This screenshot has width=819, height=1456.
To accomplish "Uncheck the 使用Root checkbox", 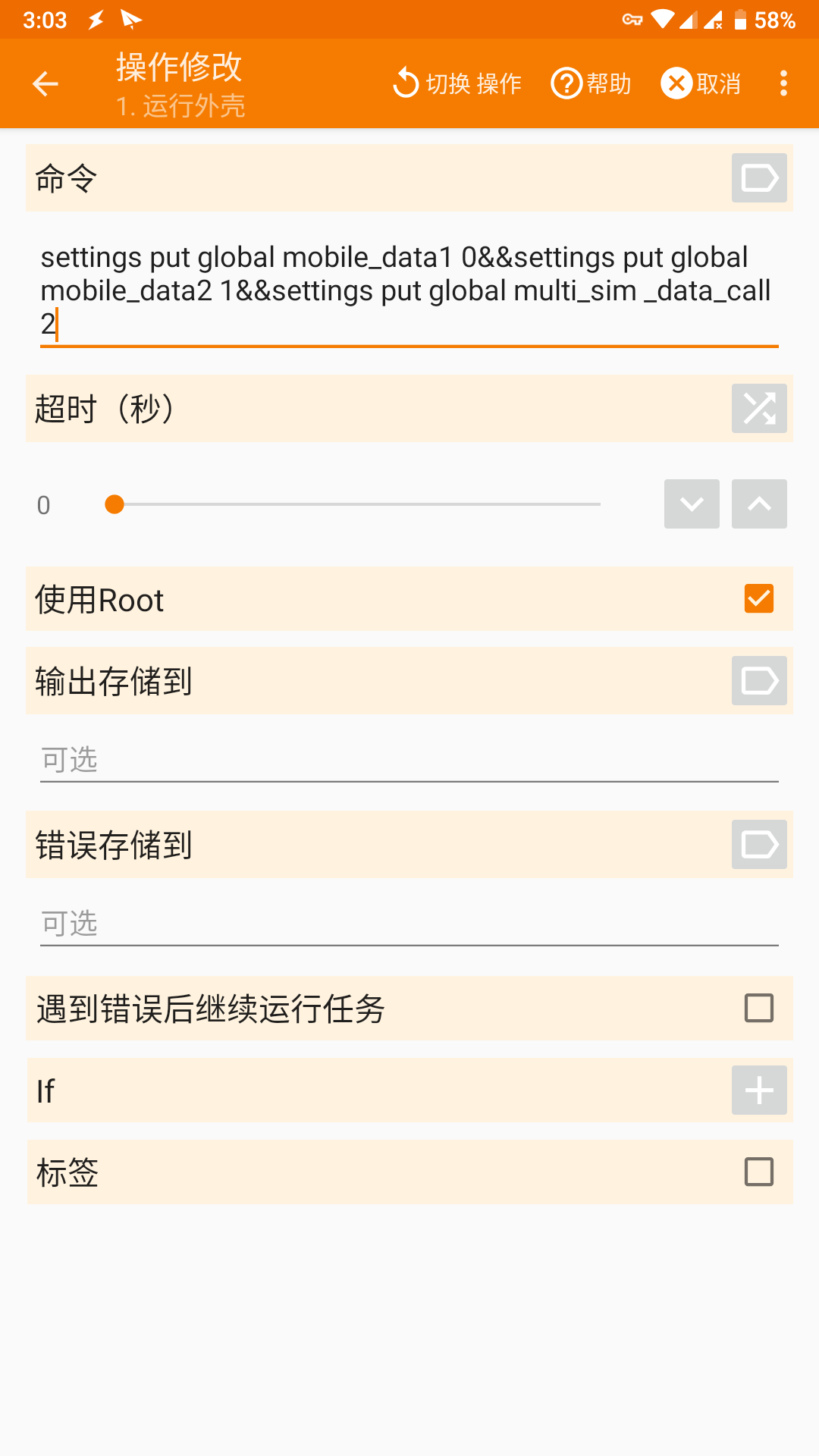I will [759, 599].
